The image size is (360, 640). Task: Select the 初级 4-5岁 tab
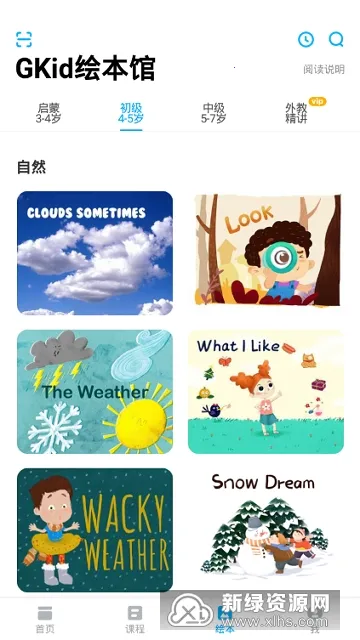click(131, 113)
